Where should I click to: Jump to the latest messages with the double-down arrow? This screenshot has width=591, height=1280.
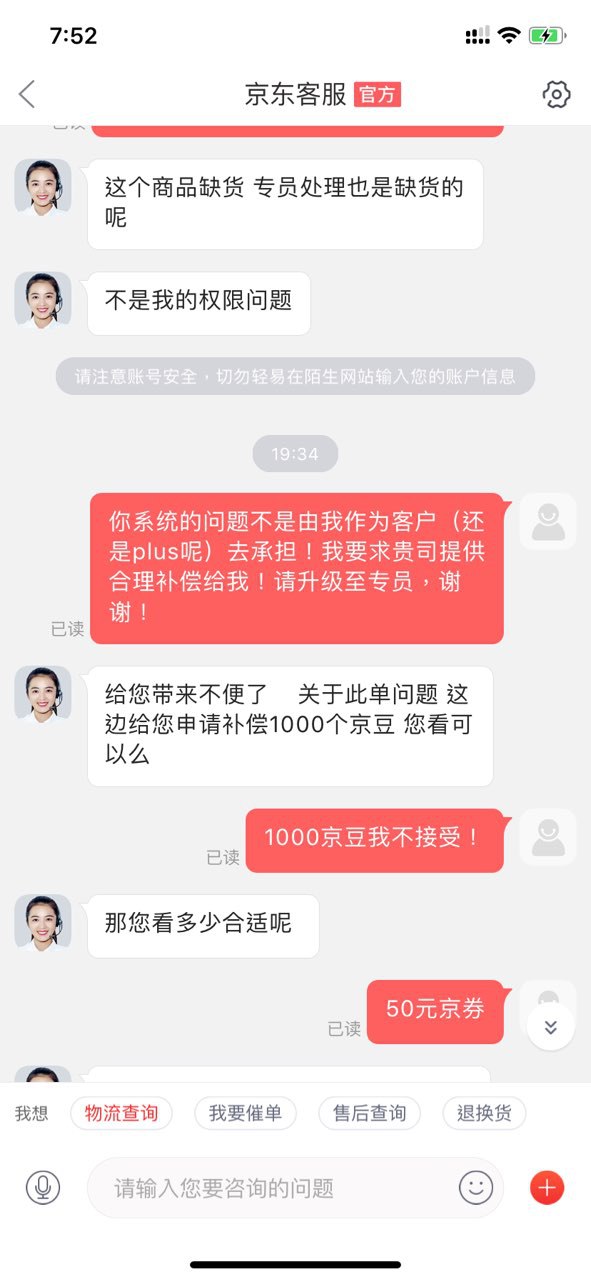tap(550, 1027)
